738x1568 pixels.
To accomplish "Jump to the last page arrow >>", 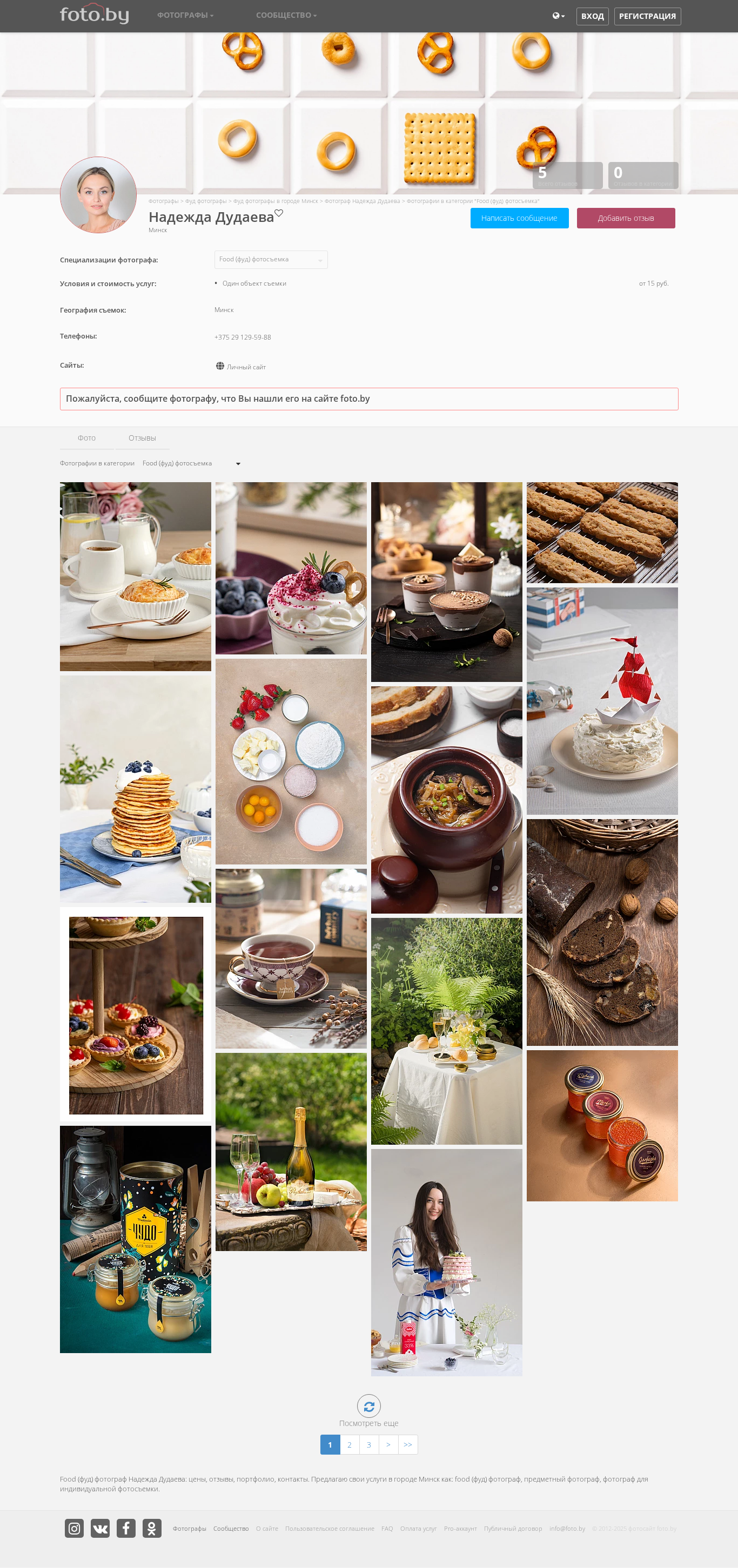I will coord(408,1444).
